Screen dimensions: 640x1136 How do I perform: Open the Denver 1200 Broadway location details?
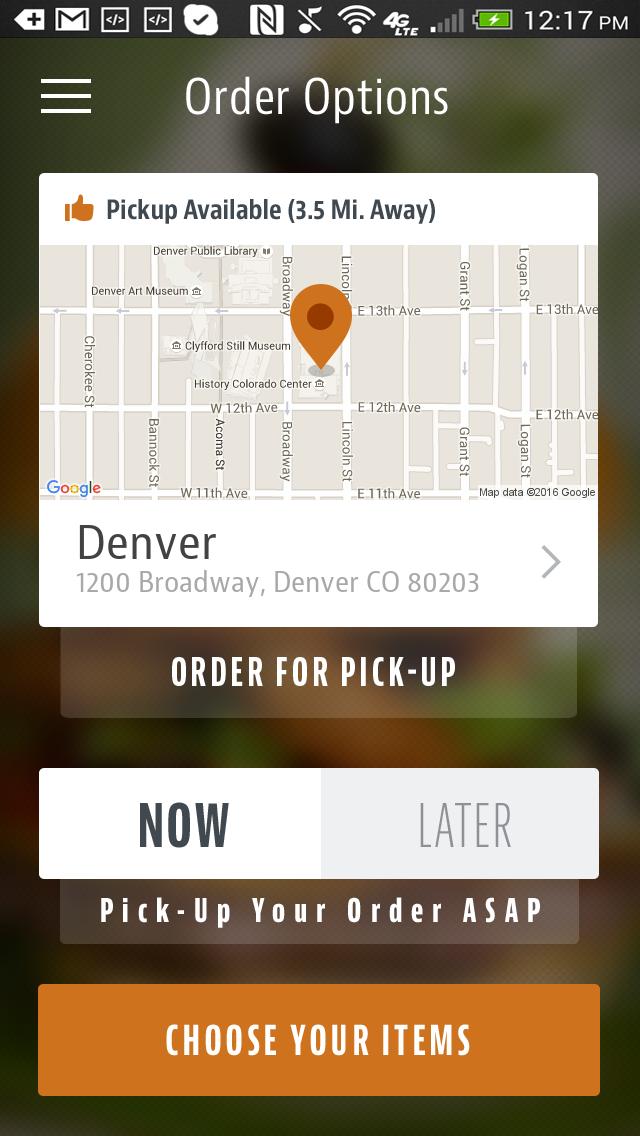(x=318, y=562)
